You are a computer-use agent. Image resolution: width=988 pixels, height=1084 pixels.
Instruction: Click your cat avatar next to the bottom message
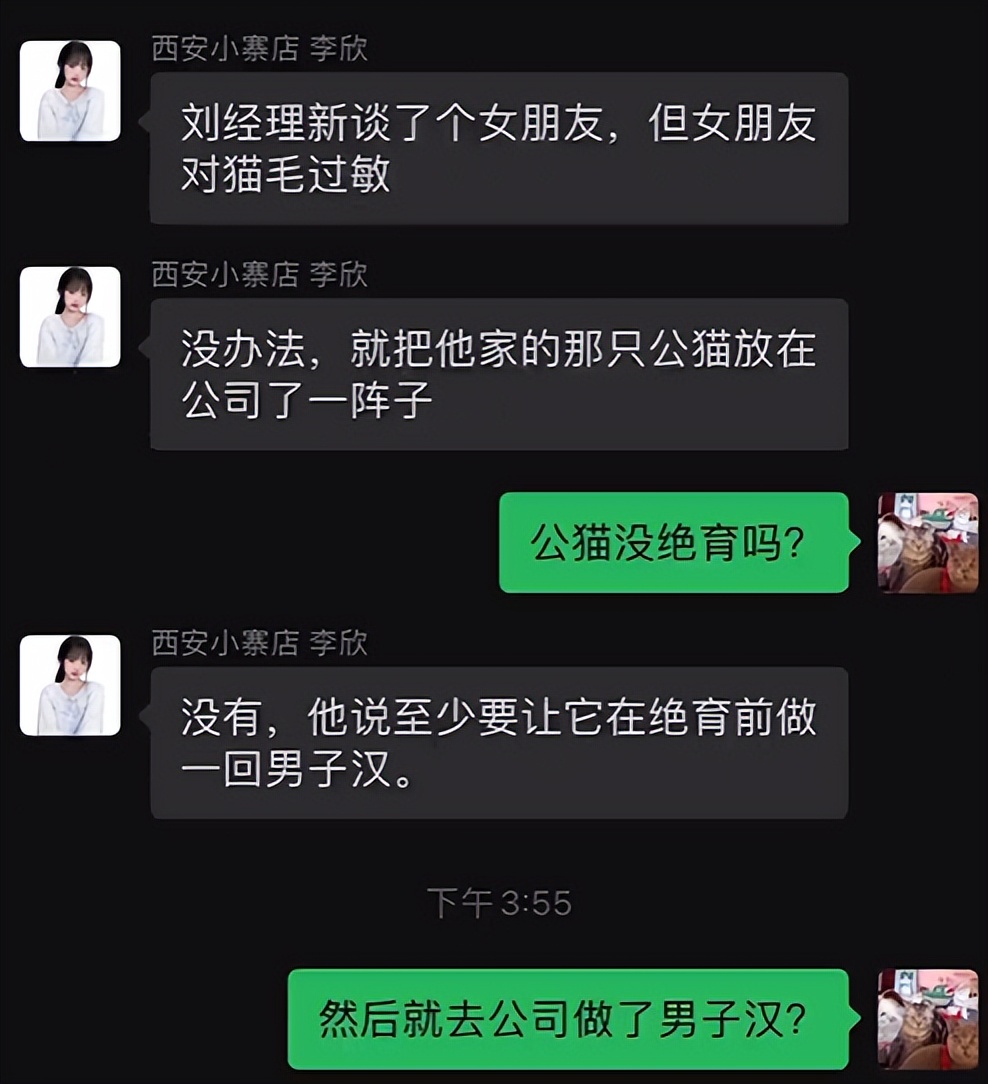point(928,1018)
